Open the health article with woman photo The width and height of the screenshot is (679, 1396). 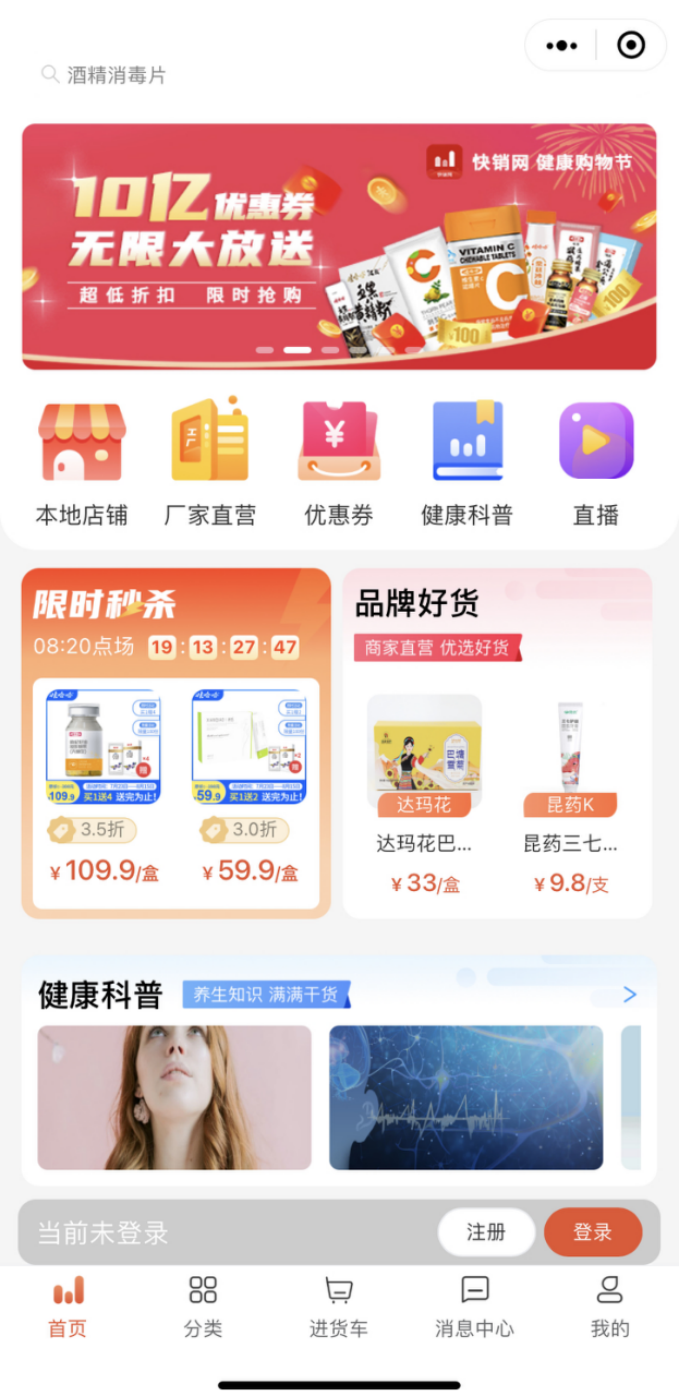pos(174,1097)
